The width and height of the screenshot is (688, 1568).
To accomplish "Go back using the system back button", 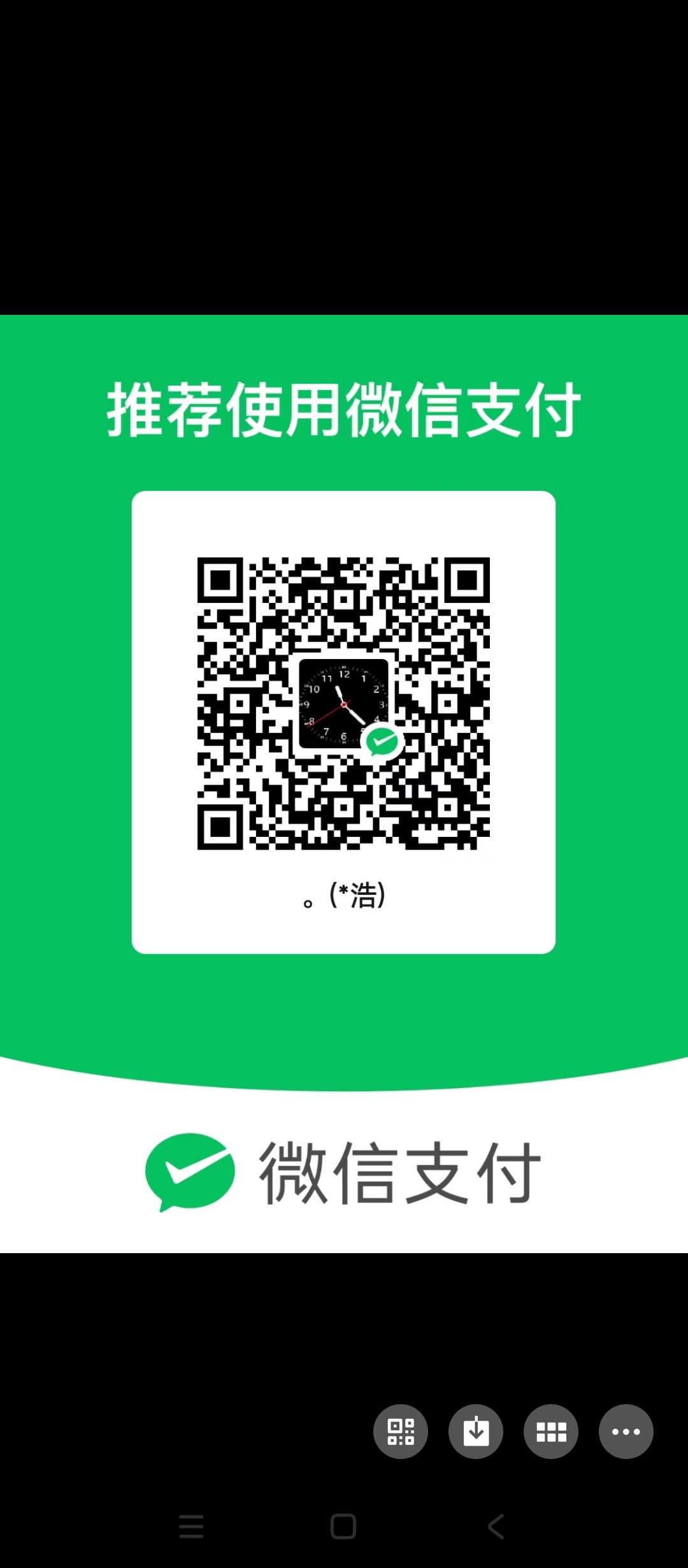I will pos(496,1527).
